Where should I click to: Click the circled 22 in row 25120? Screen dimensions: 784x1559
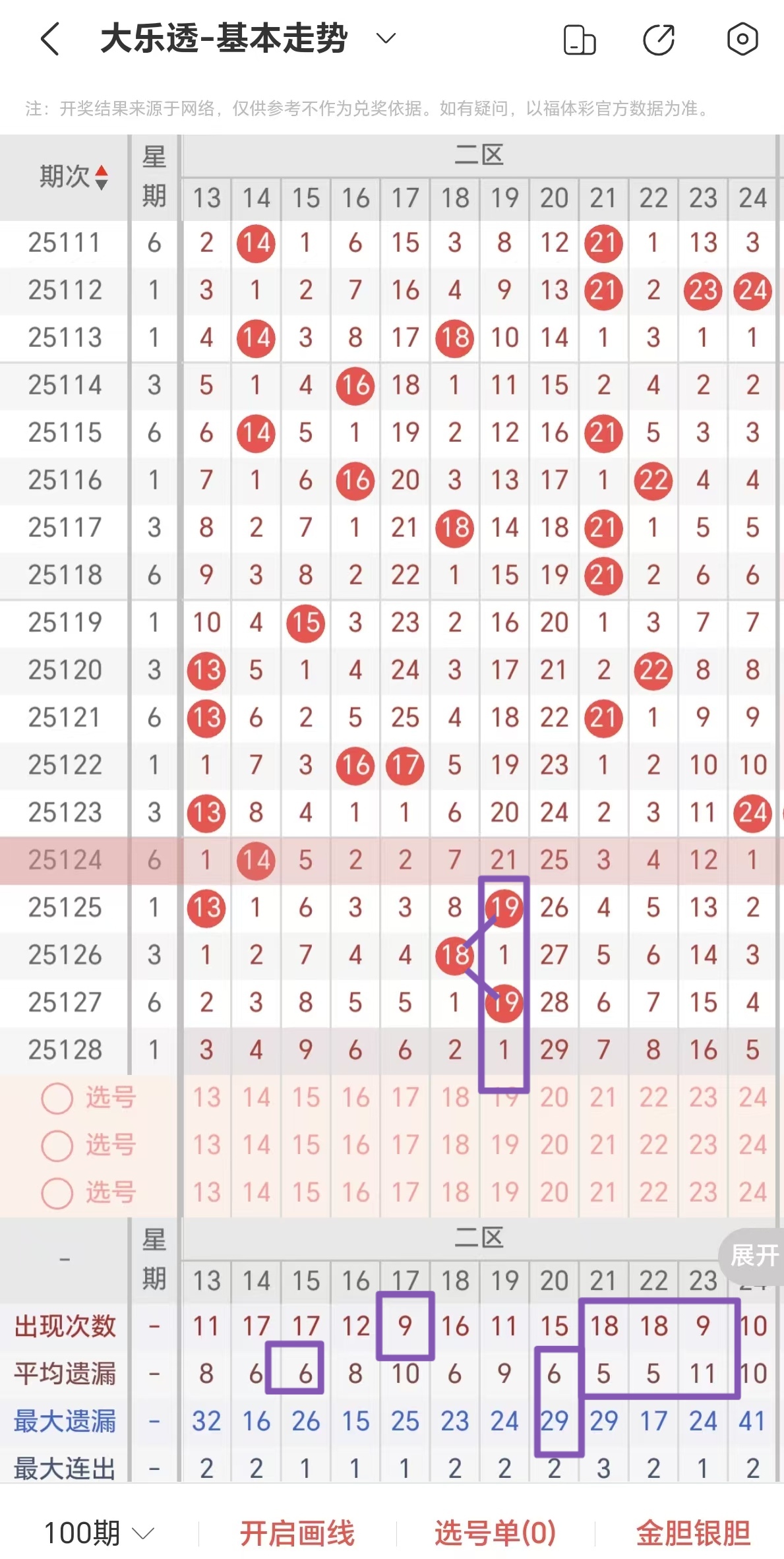pyautogui.click(x=653, y=671)
